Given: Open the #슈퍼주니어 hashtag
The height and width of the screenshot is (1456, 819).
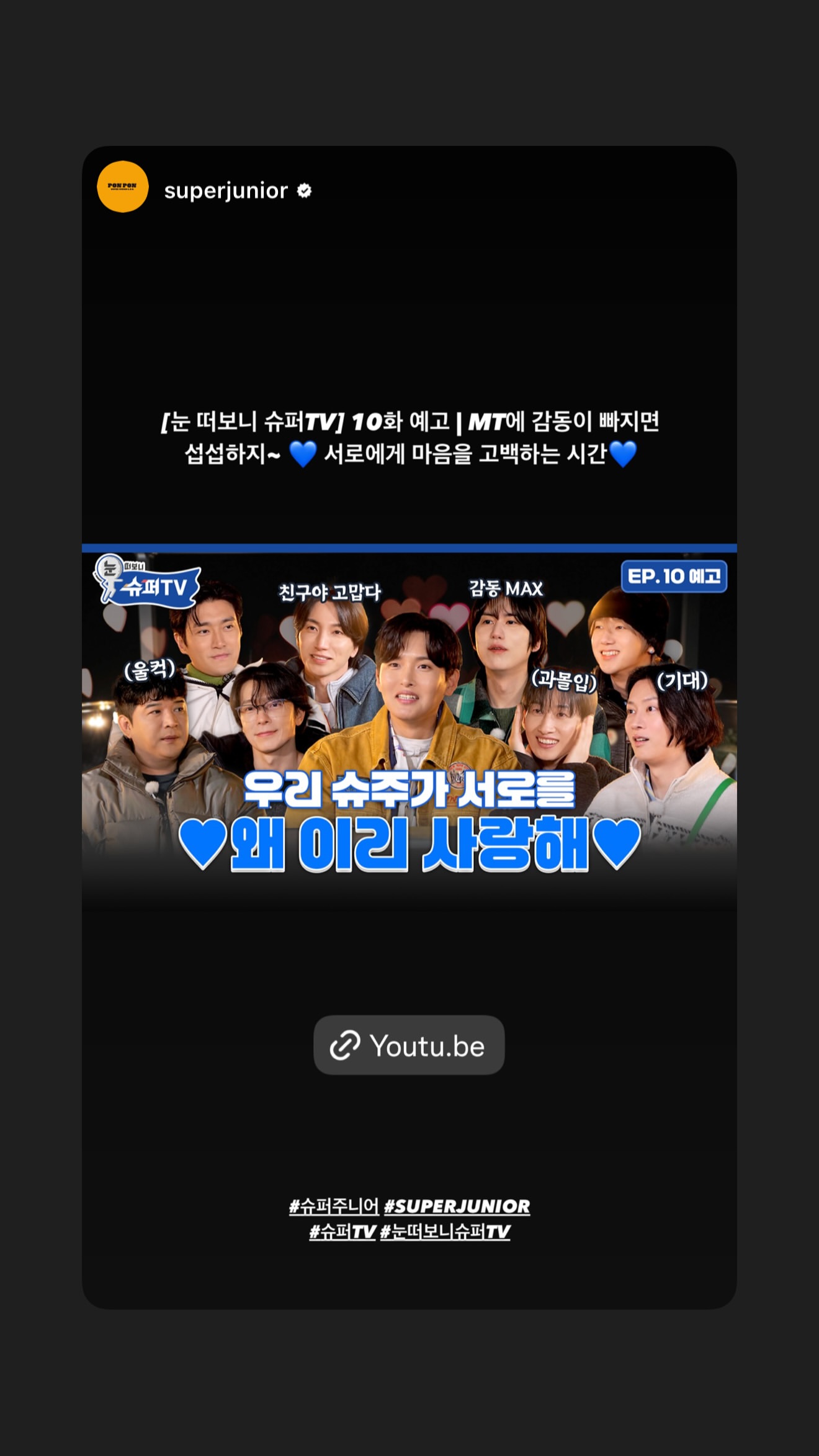Looking at the screenshot, I should [x=334, y=1207].
